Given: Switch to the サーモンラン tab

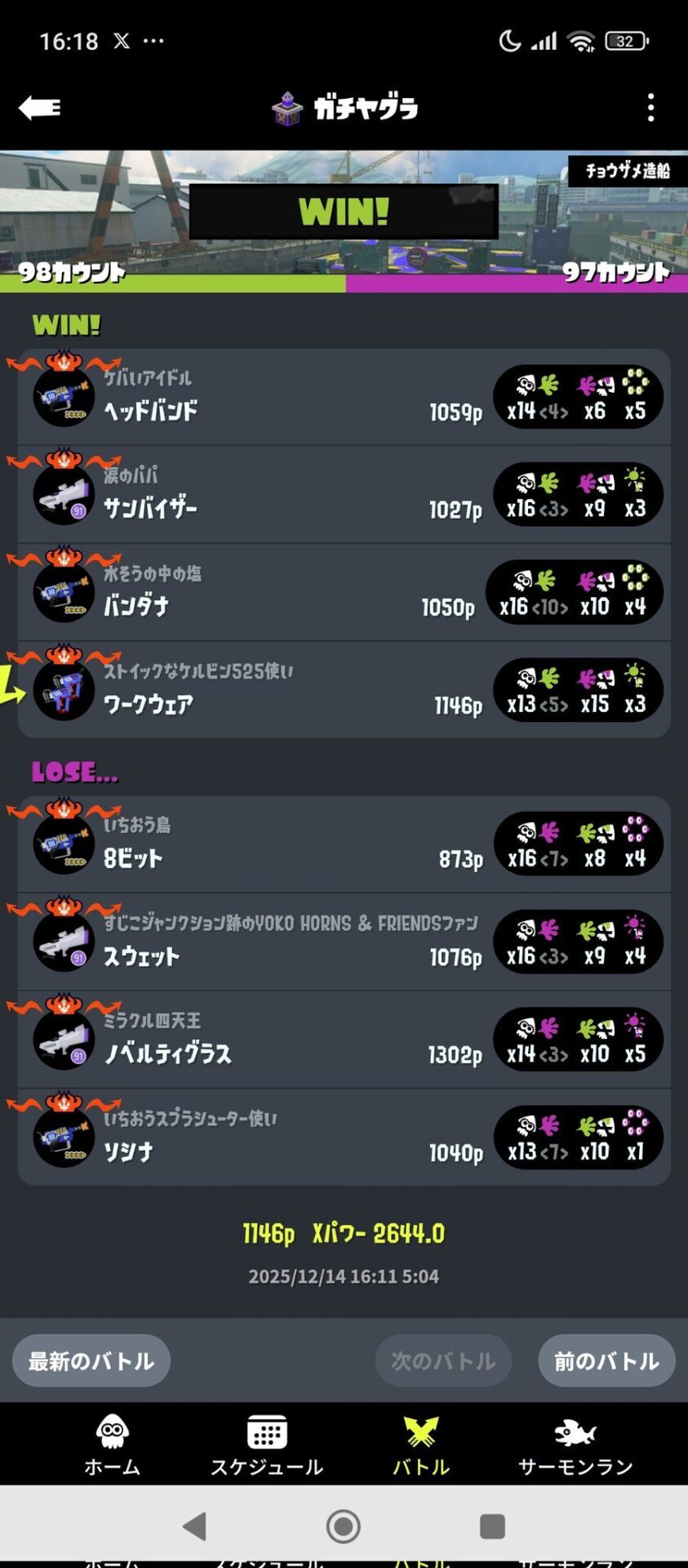Looking at the screenshot, I should click(x=575, y=1445).
